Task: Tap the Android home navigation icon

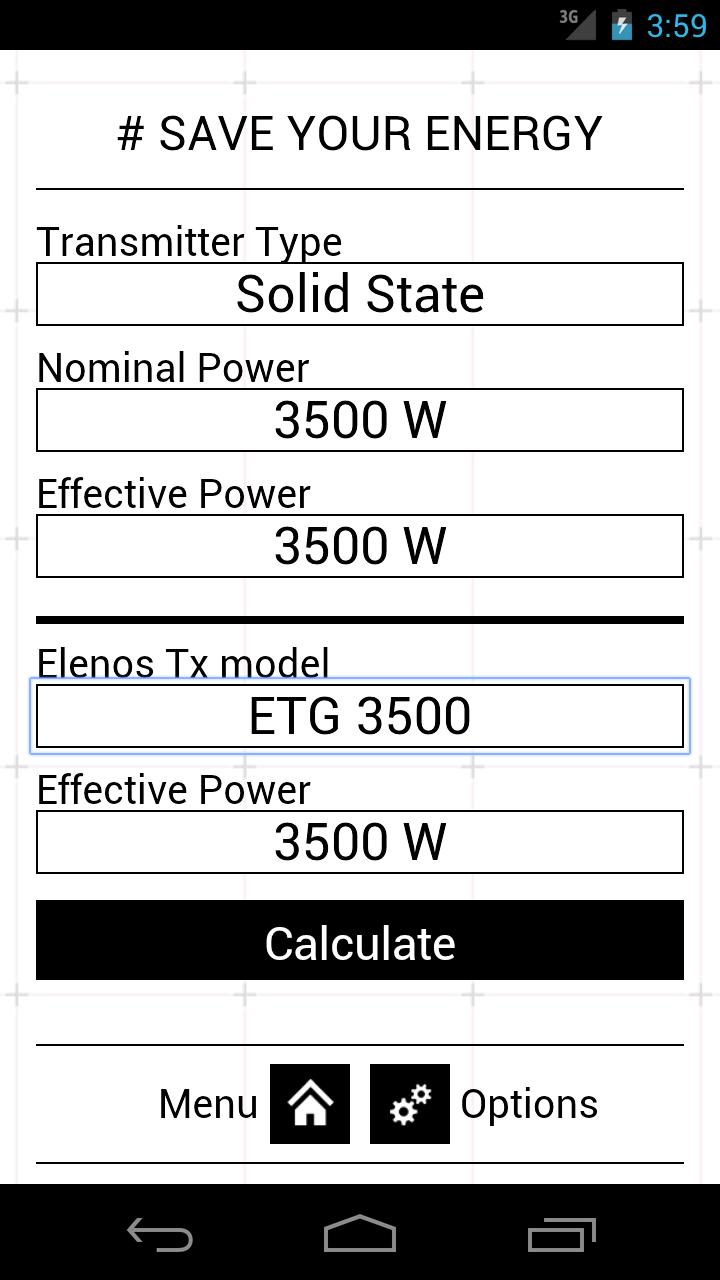Action: click(359, 1234)
